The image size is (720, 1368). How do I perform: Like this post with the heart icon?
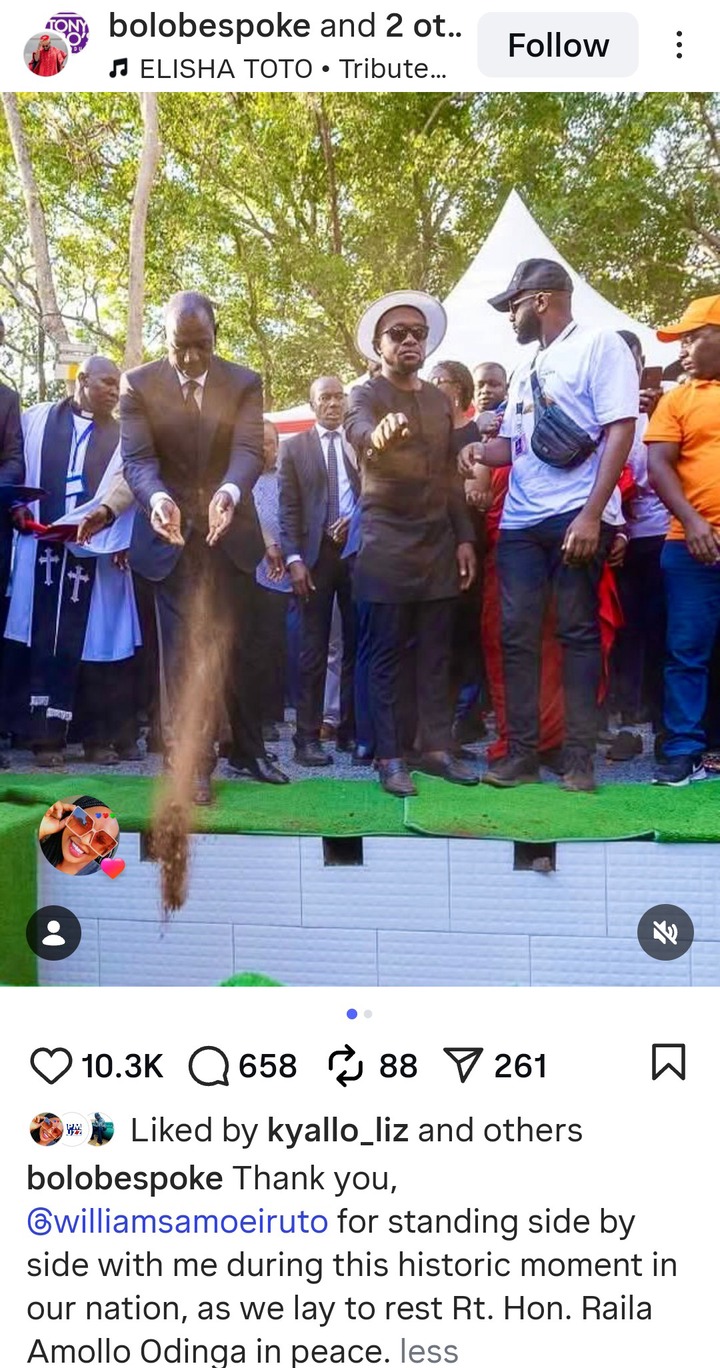click(x=51, y=1066)
